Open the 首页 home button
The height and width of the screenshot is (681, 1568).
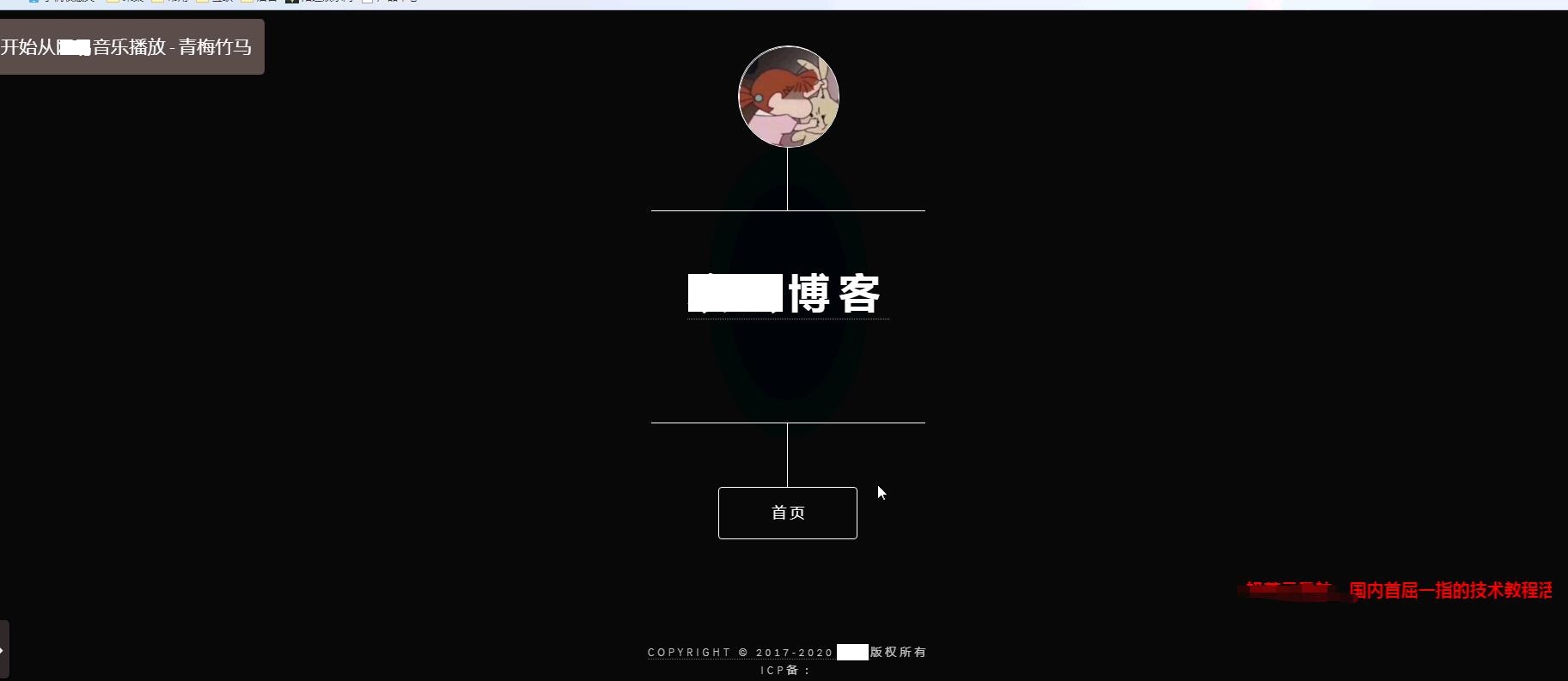click(x=787, y=513)
